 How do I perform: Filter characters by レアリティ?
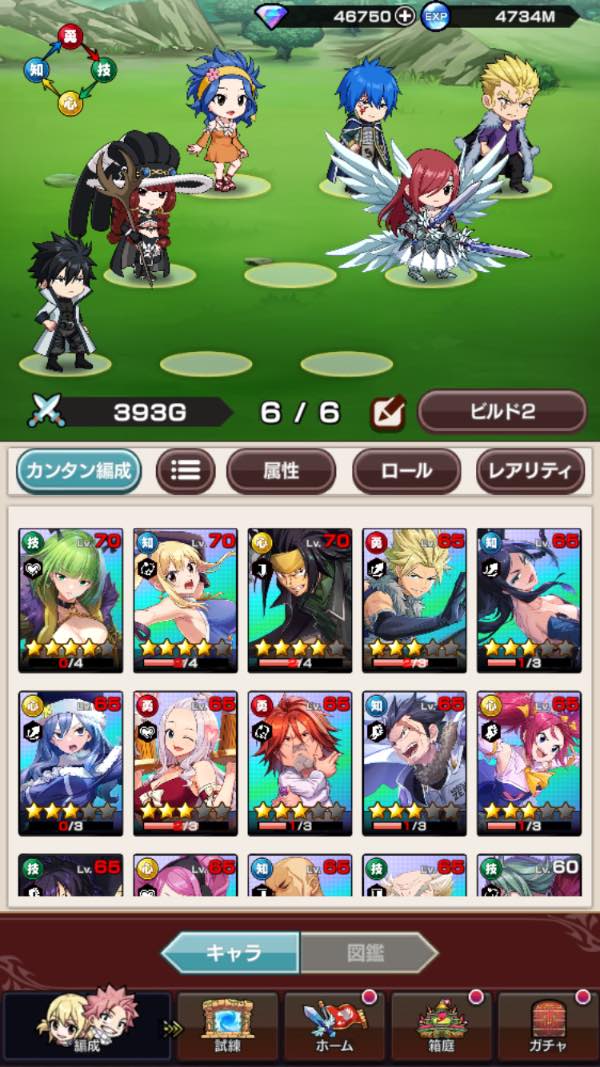(531, 471)
